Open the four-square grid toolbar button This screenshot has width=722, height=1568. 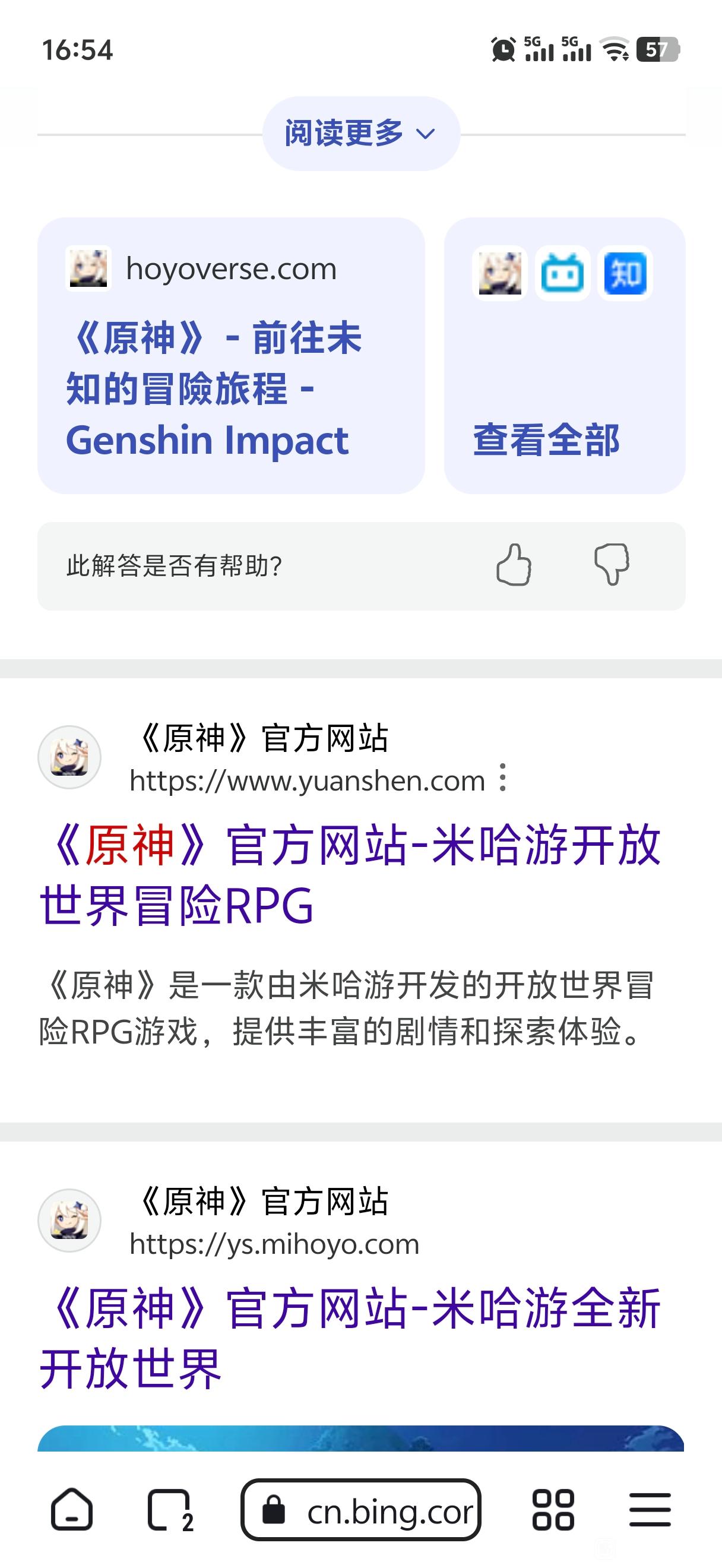[552, 1510]
